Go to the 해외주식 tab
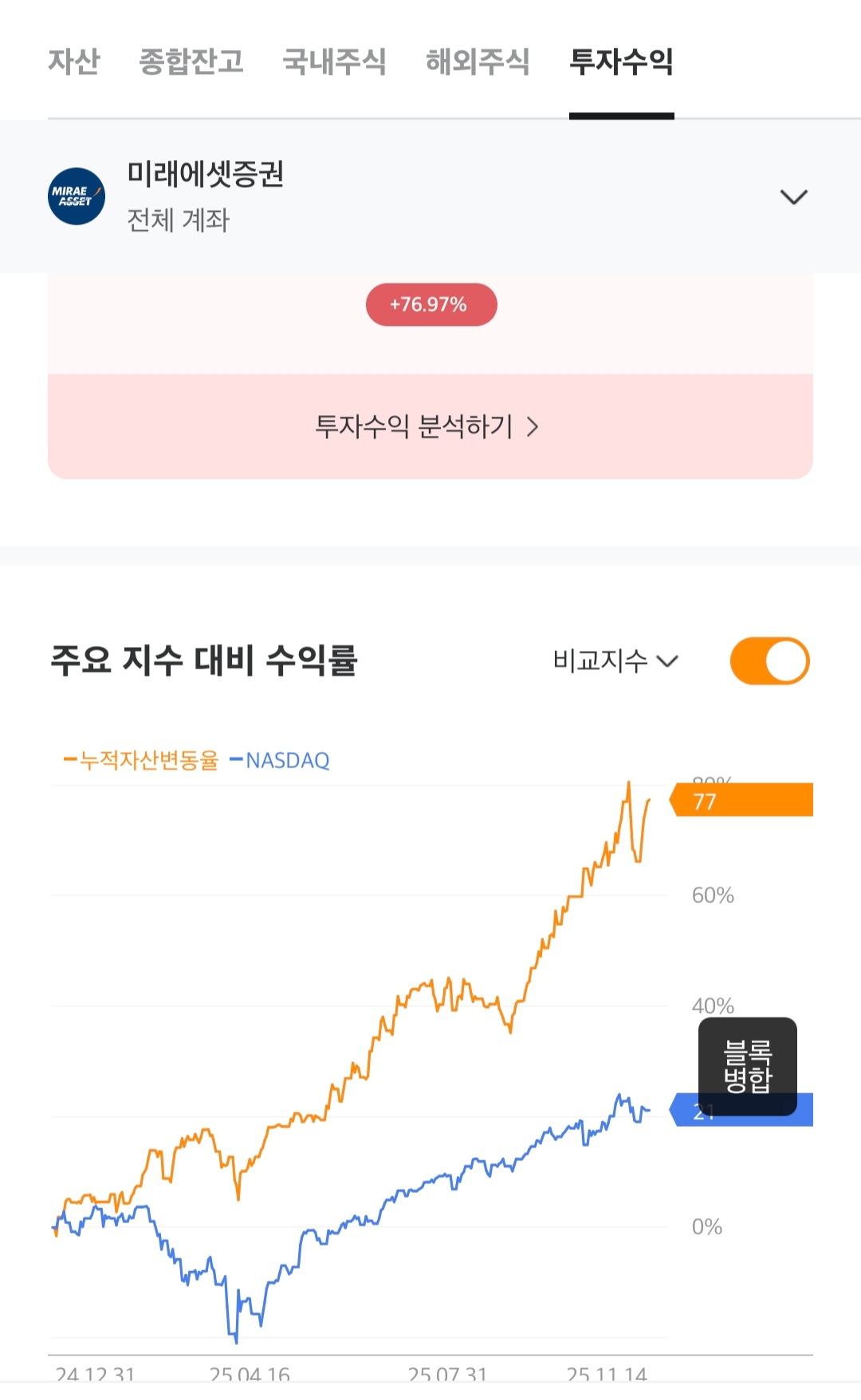Viewport: 861px width, 1400px height. coord(478,61)
